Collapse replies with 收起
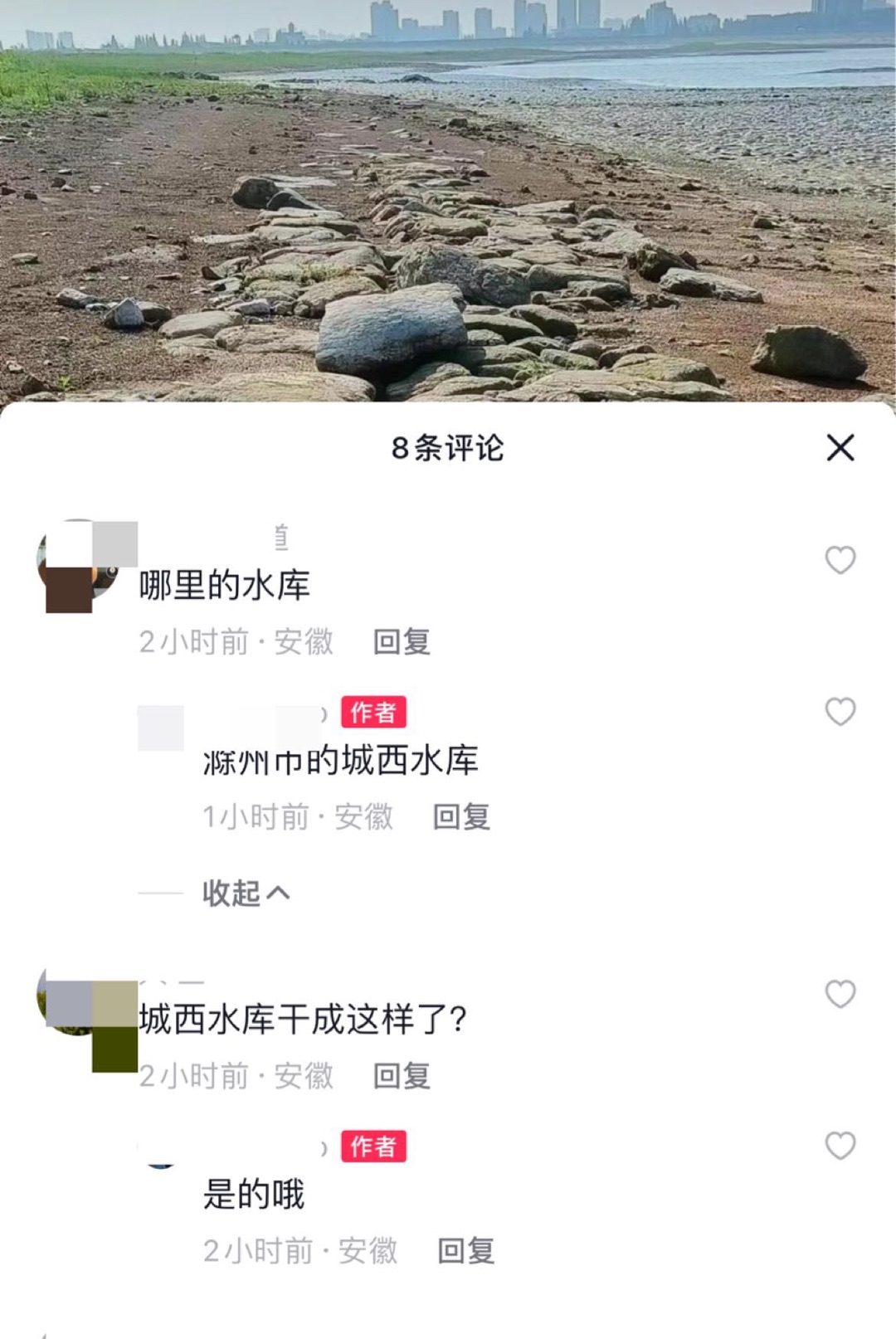This screenshot has height=1339, width=896. [x=246, y=893]
